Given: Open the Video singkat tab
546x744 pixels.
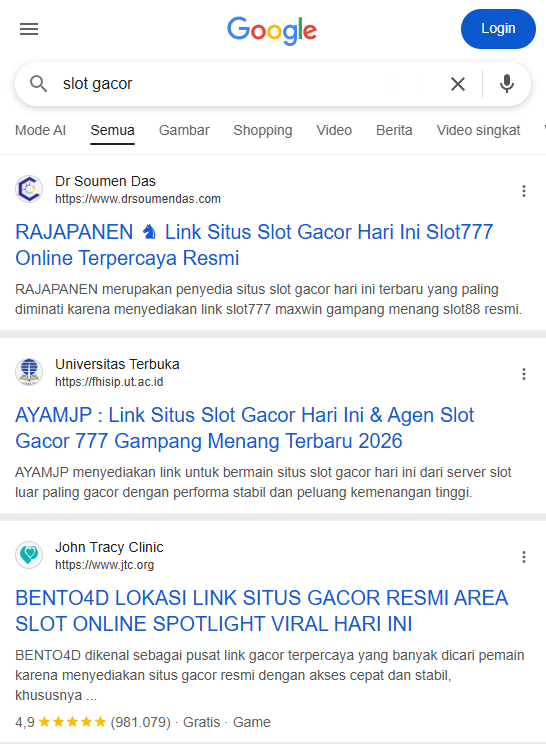Looking at the screenshot, I should pos(478,130).
